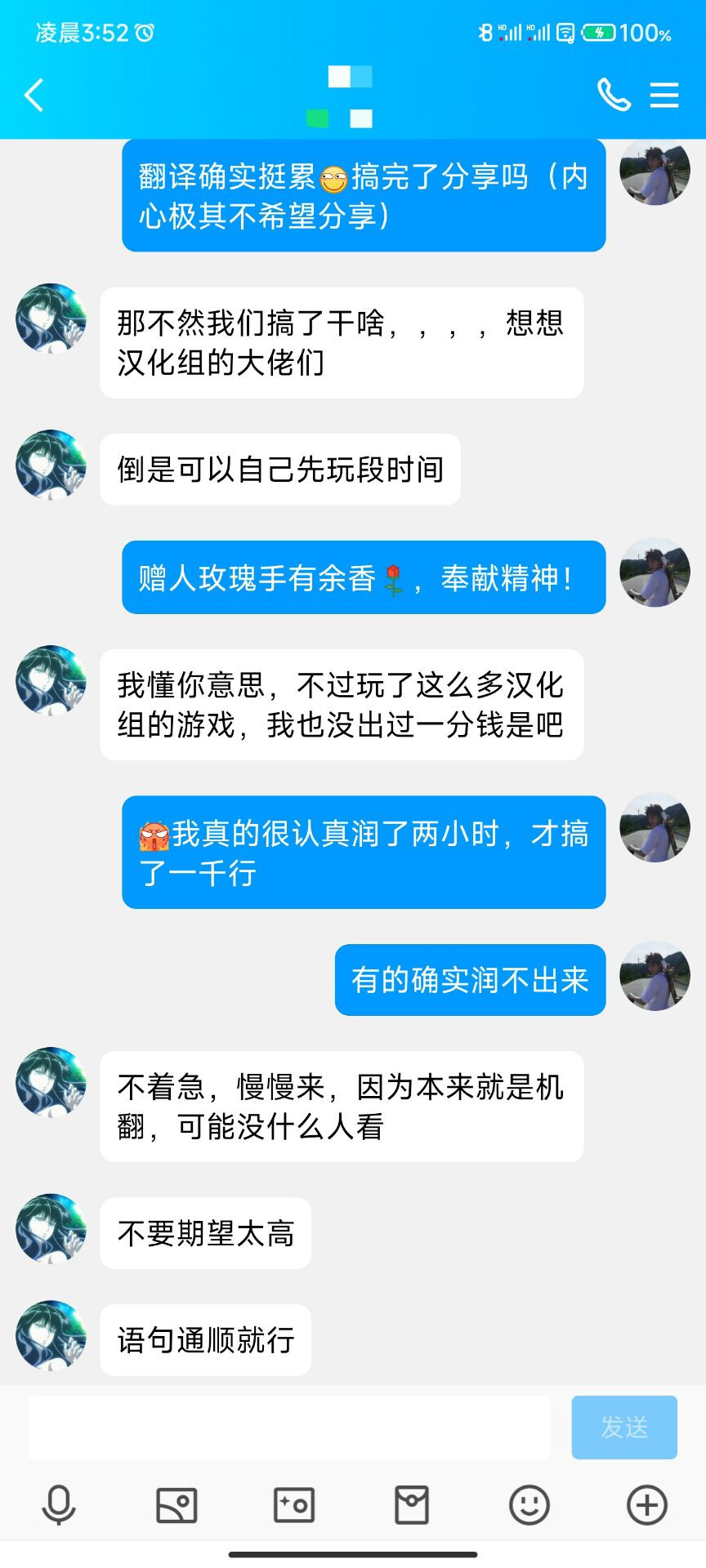Image resolution: width=706 pixels, height=1568 pixels.
Task: Tap the 发送 send button
Action: [624, 1427]
